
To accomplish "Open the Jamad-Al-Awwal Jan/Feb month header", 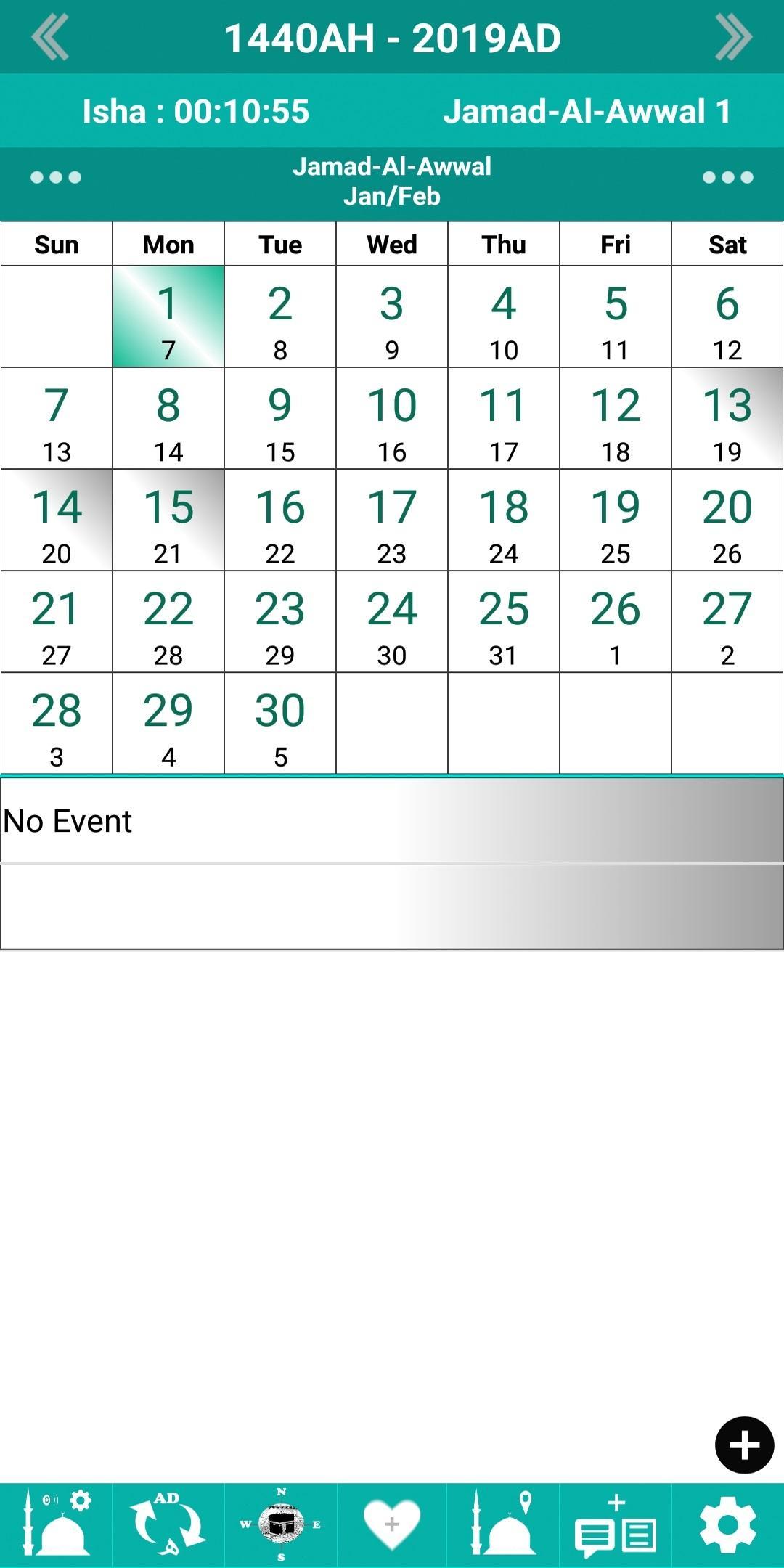I will point(392,180).
